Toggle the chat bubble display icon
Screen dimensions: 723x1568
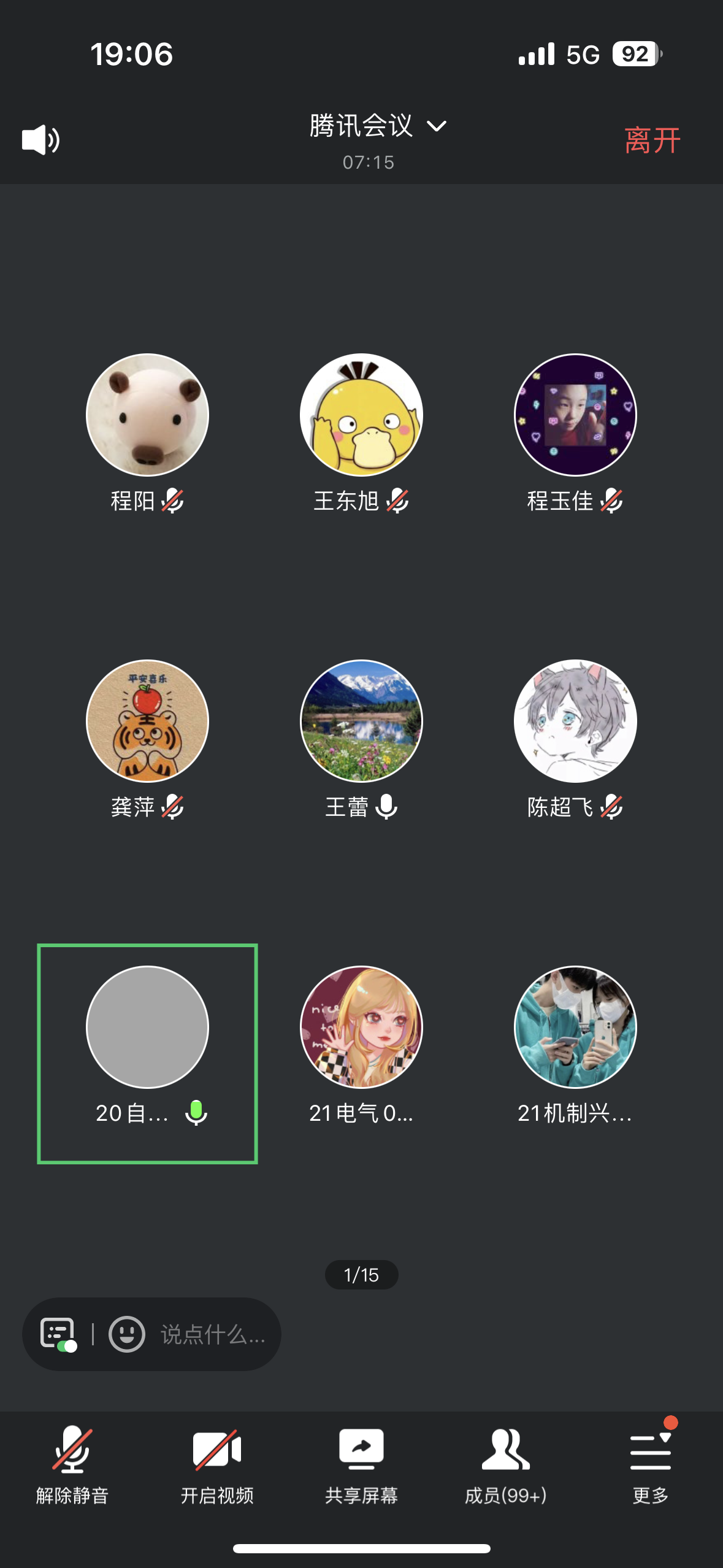(x=58, y=1334)
